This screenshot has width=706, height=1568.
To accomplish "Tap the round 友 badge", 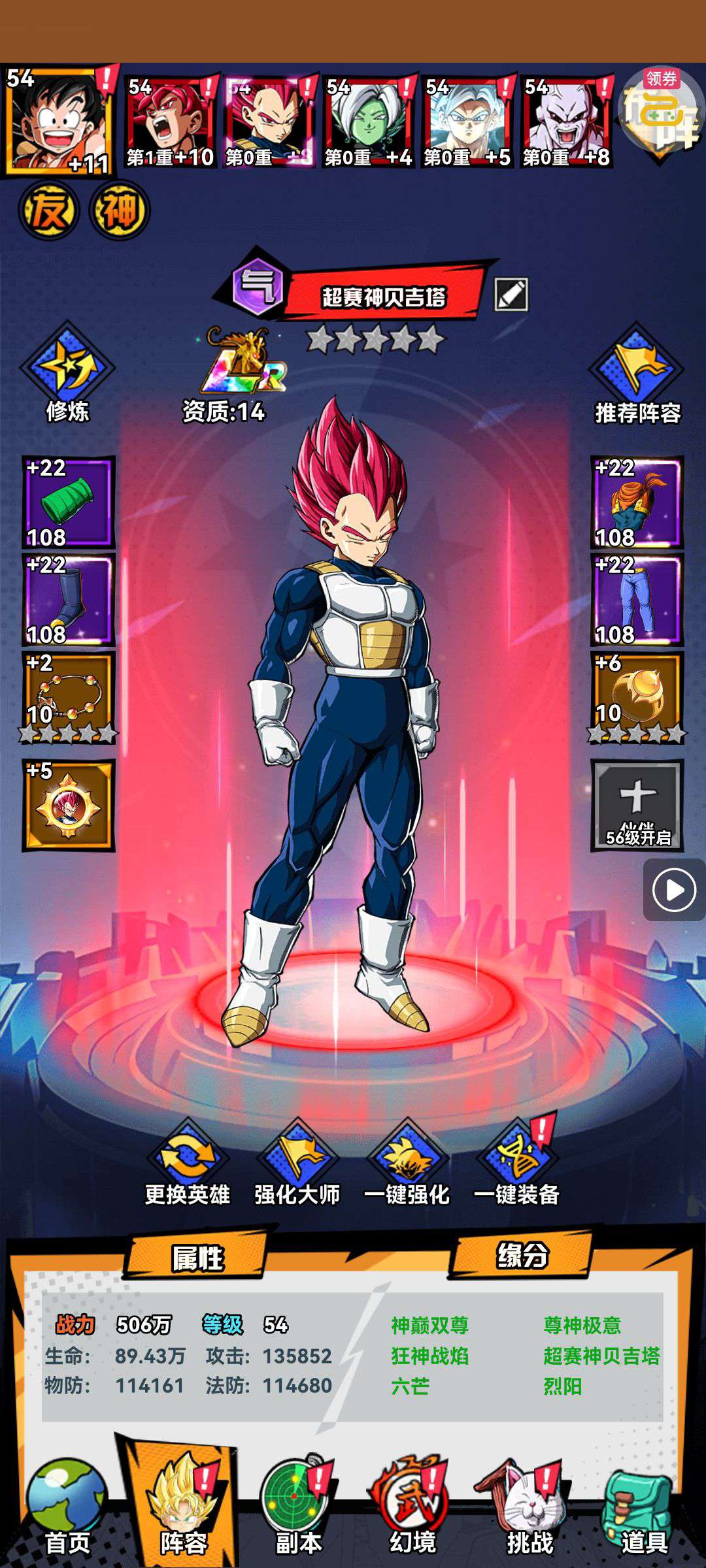I will (x=48, y=210).
